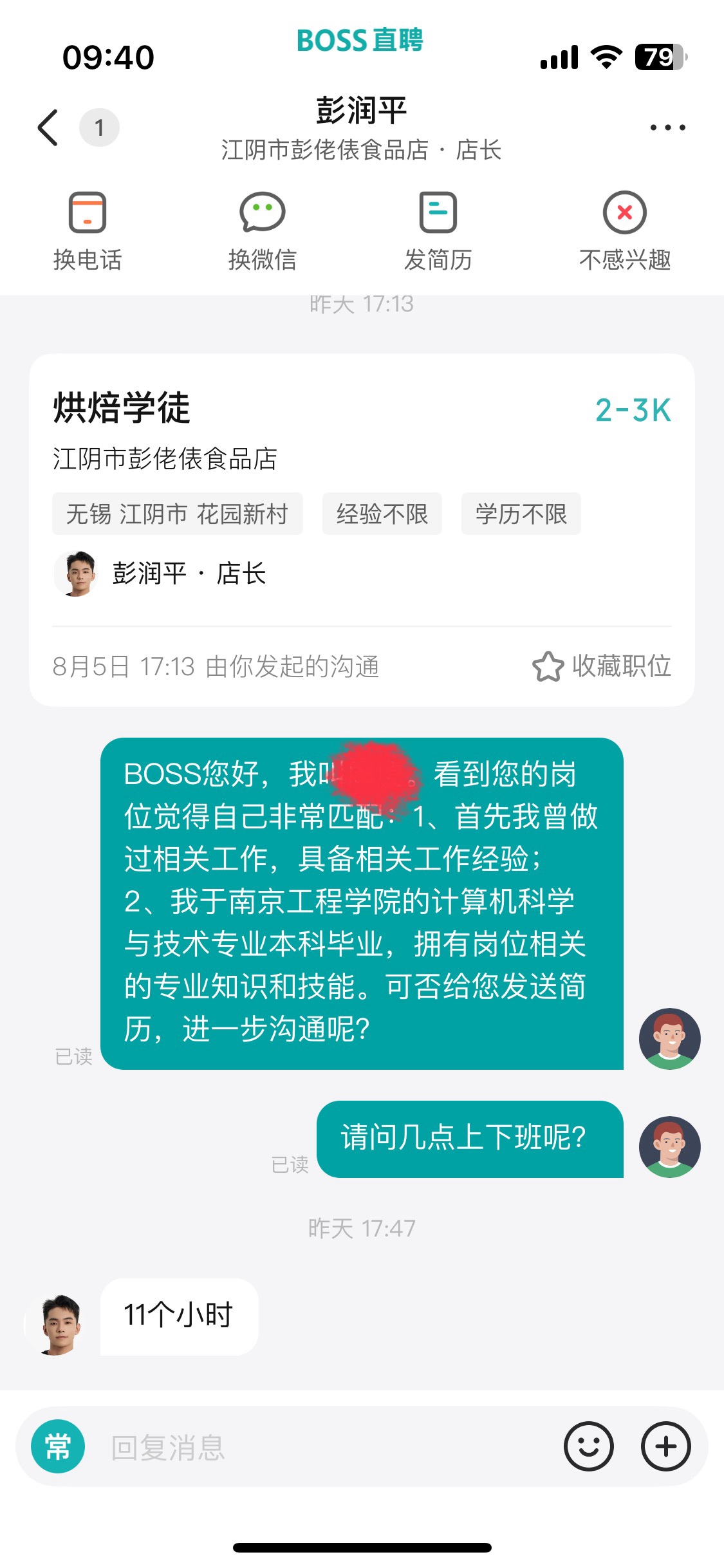The image size is (724, 1568).
Task: Mark this job as 不感兴趣
Action: (x=624, y=231)
